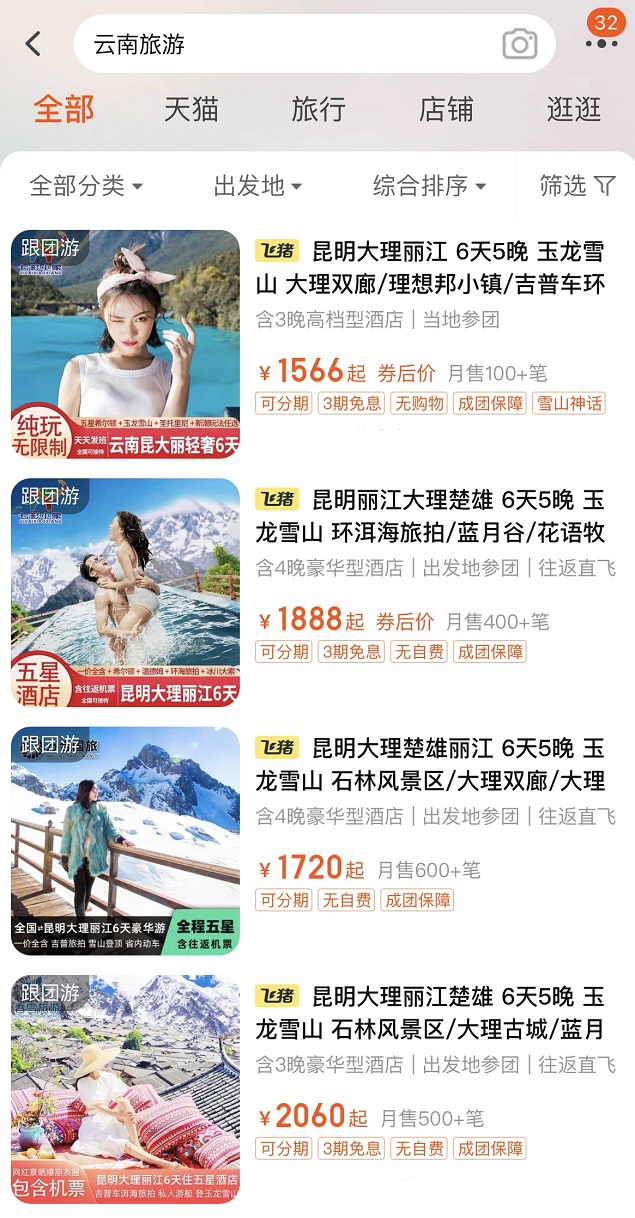Switch to the 店铺 tab
The image size is (635, 1218).
click(x=446, y=109)
